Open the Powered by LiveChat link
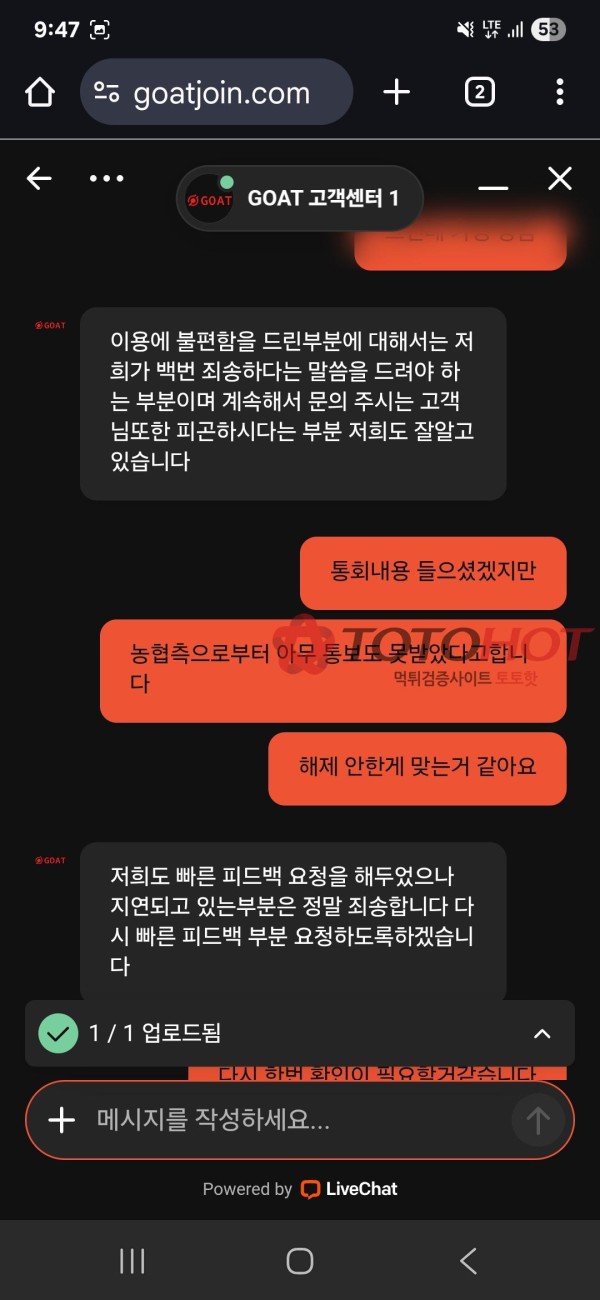This screenshot has height=1300, width=600. [300, 1189]
